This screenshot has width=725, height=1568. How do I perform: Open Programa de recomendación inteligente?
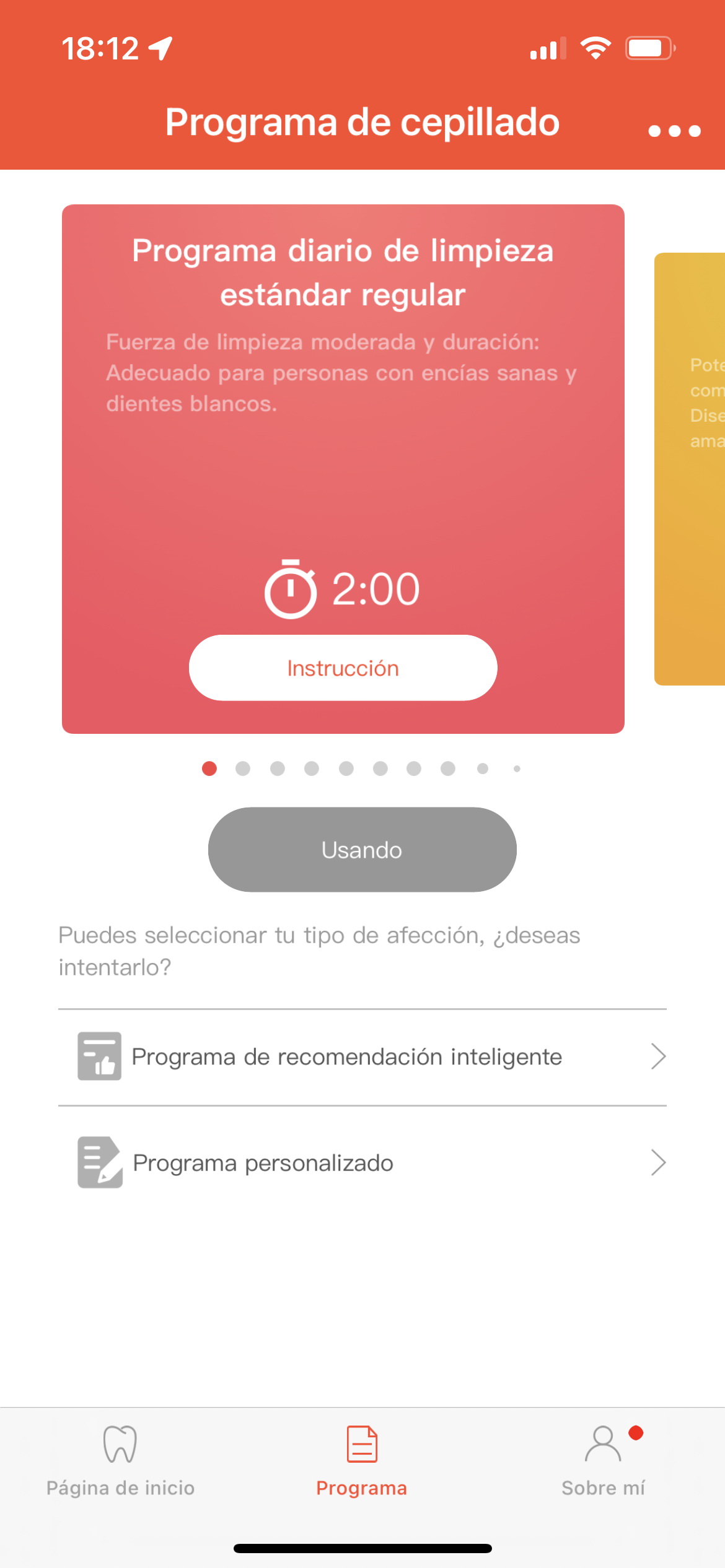[x=362, y=1056]
